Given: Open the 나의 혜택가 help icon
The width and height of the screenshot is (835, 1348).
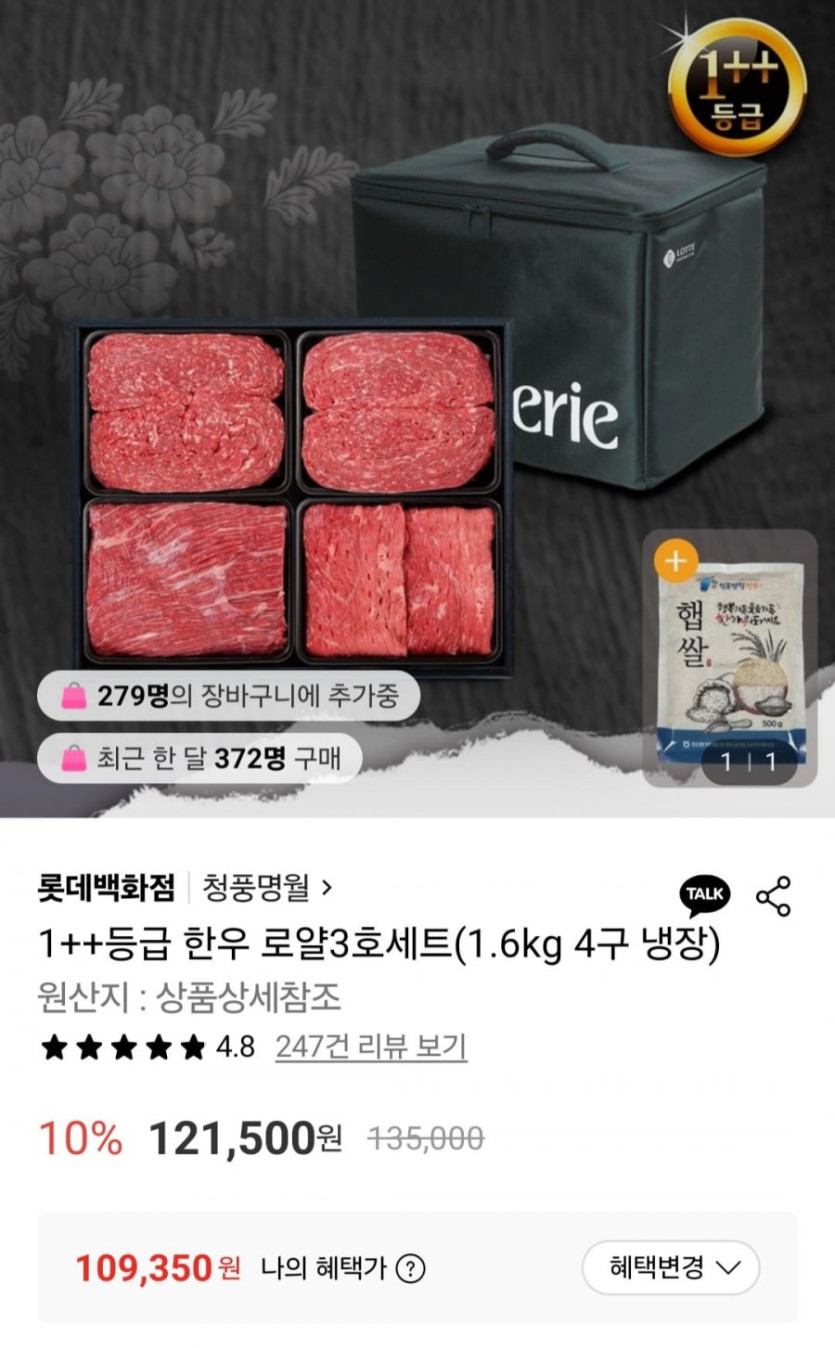Looking at the screenshot, I should (x=410, y=1269).
